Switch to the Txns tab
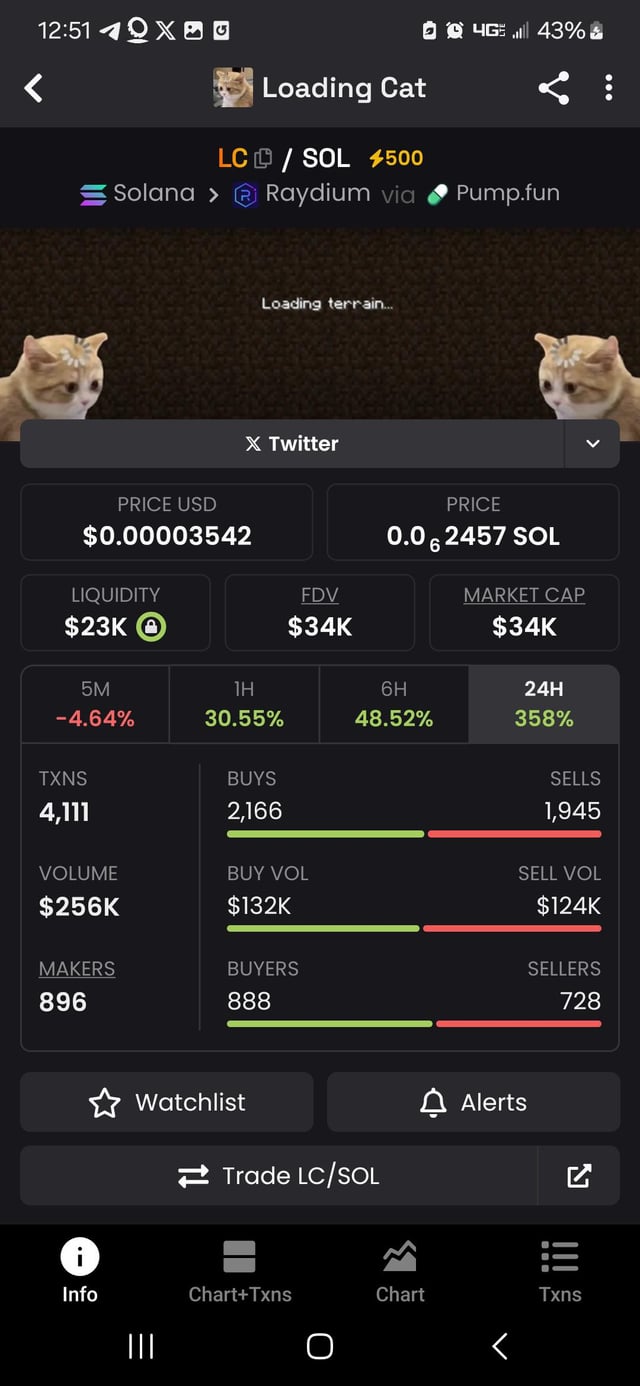Viewport: 640px width, 1386px height. coord(559,1270)
